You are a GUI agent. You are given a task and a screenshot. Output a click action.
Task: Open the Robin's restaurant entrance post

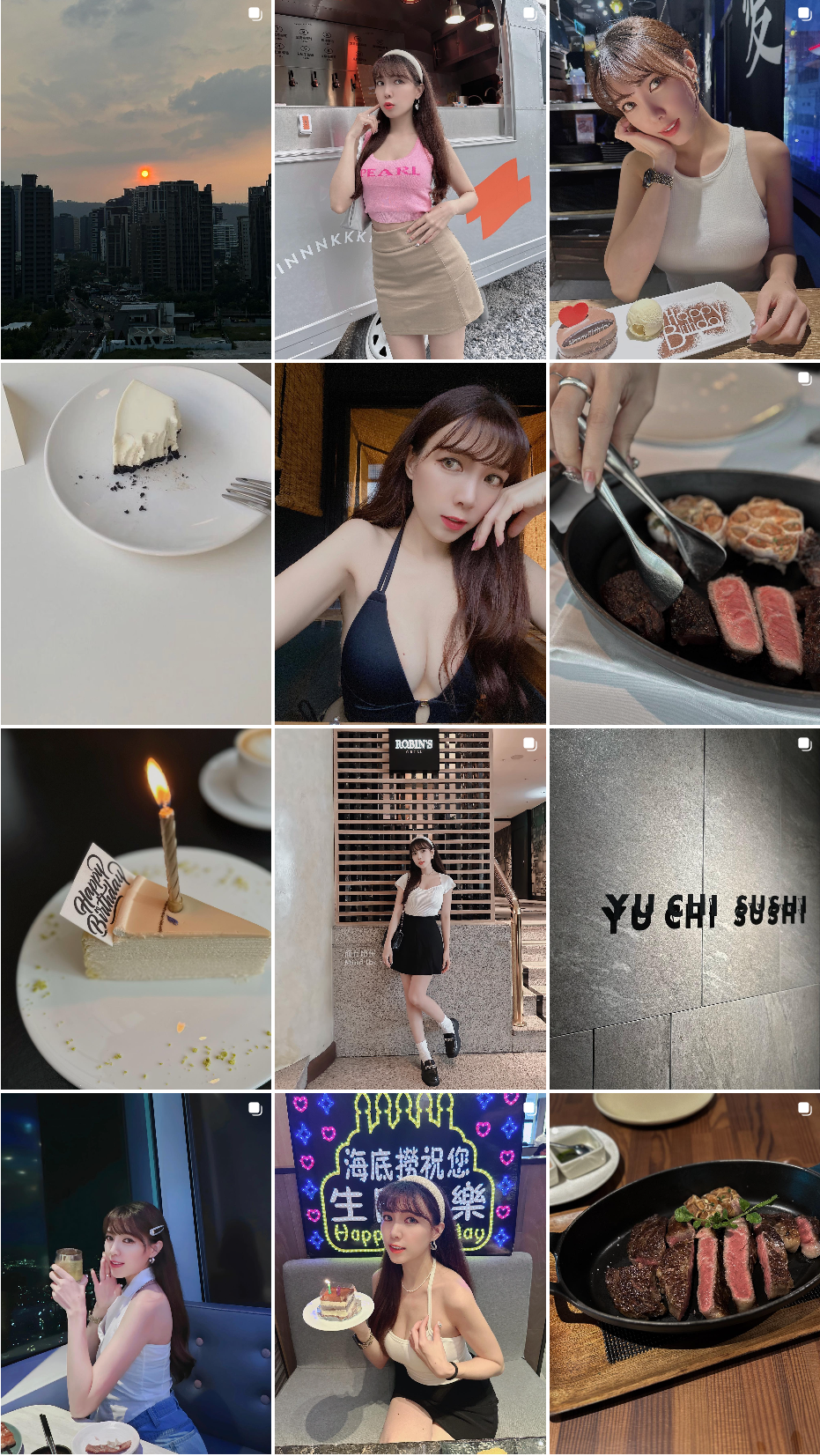[410, 908]
